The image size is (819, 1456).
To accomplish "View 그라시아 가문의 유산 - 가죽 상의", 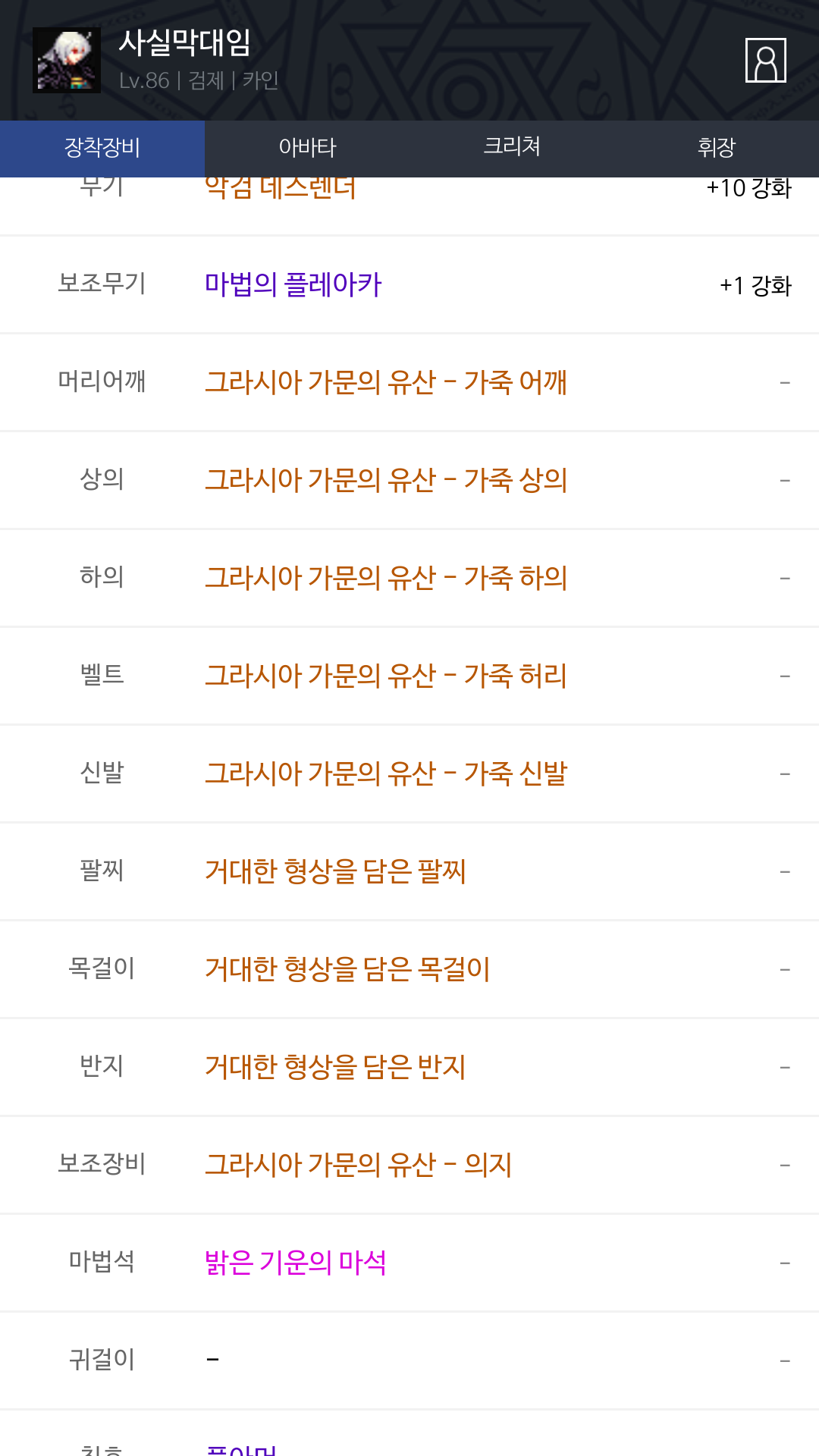I will point(386,481).
